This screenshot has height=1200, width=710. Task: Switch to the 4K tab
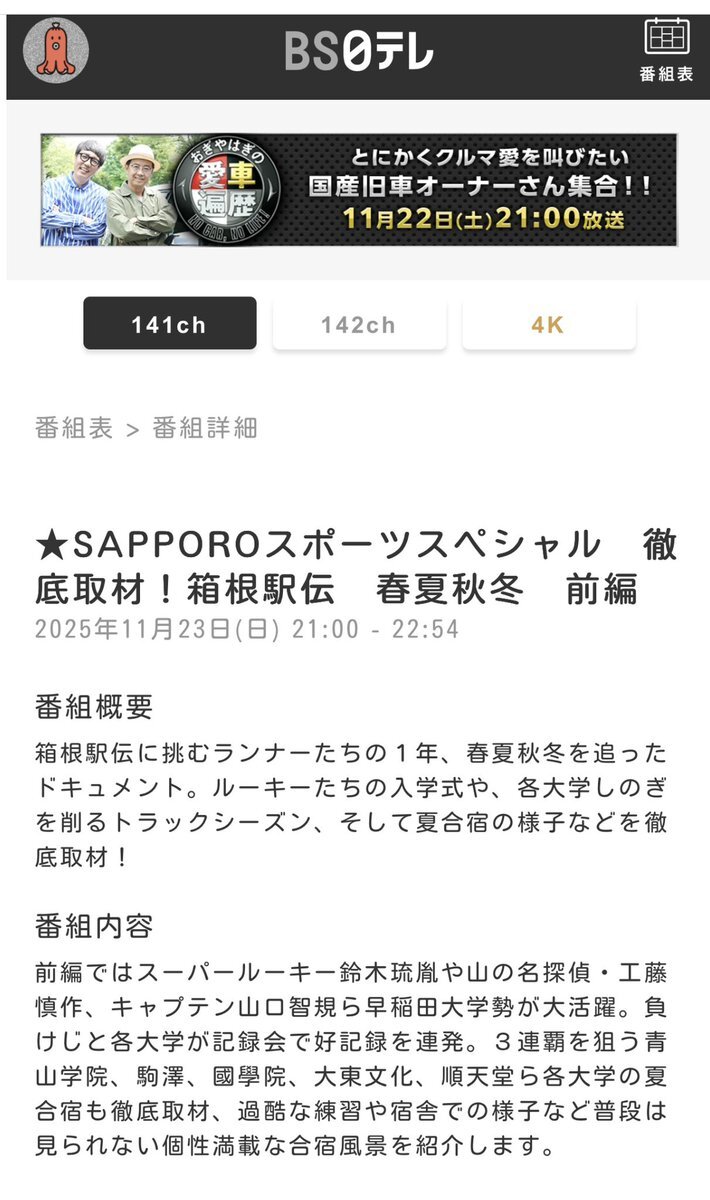click(x=548, y=324)
